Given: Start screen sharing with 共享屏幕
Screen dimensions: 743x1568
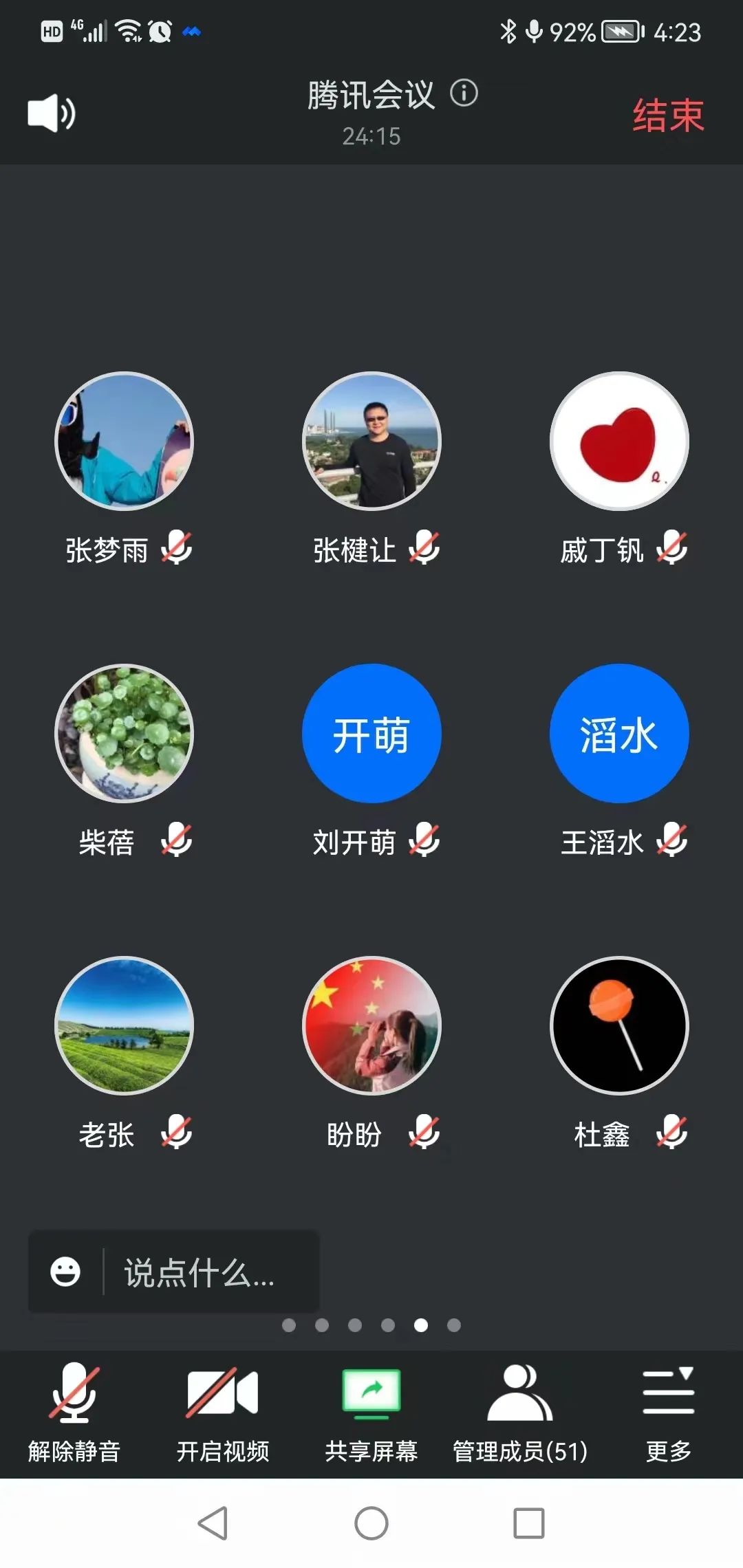Looking at the screenshot, I should pos(371,1411).
